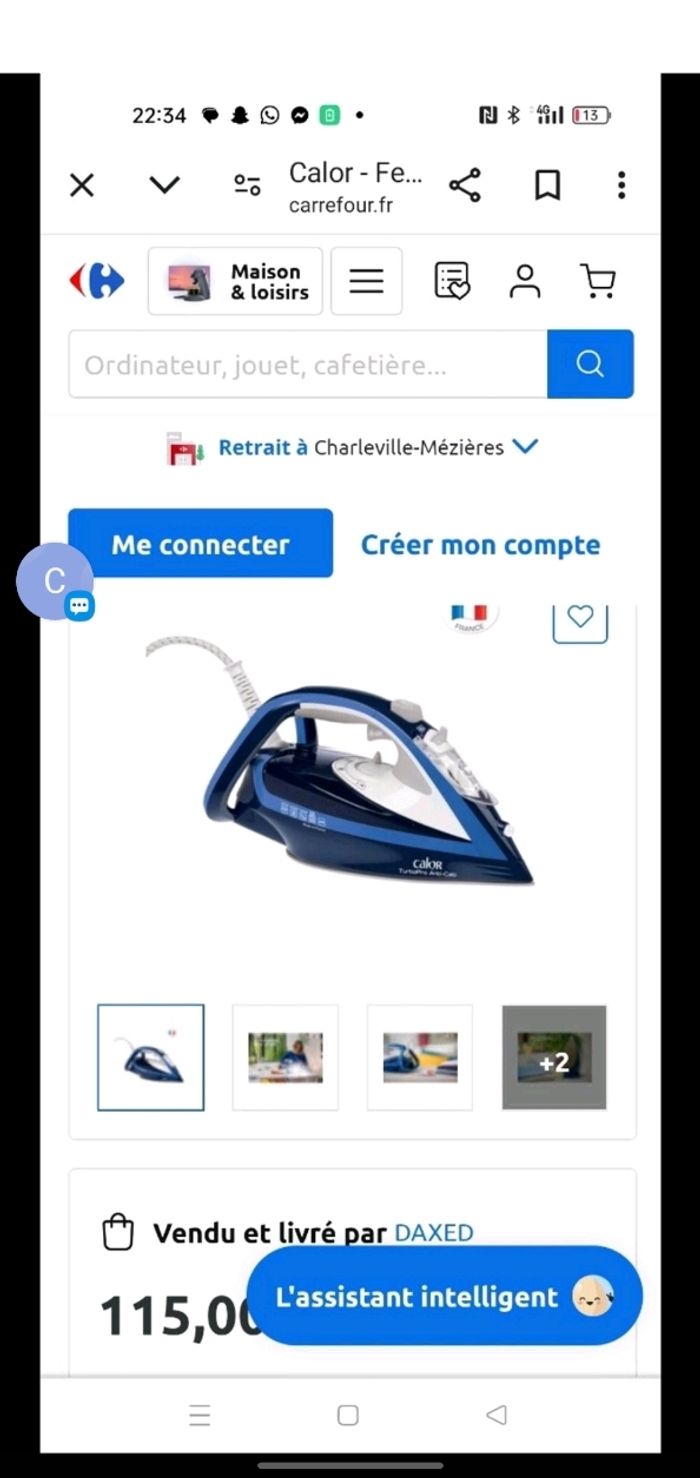Add the iron to favorites with the heart
The height and width of the screenshot is (1478, 700).
(580, 619)
